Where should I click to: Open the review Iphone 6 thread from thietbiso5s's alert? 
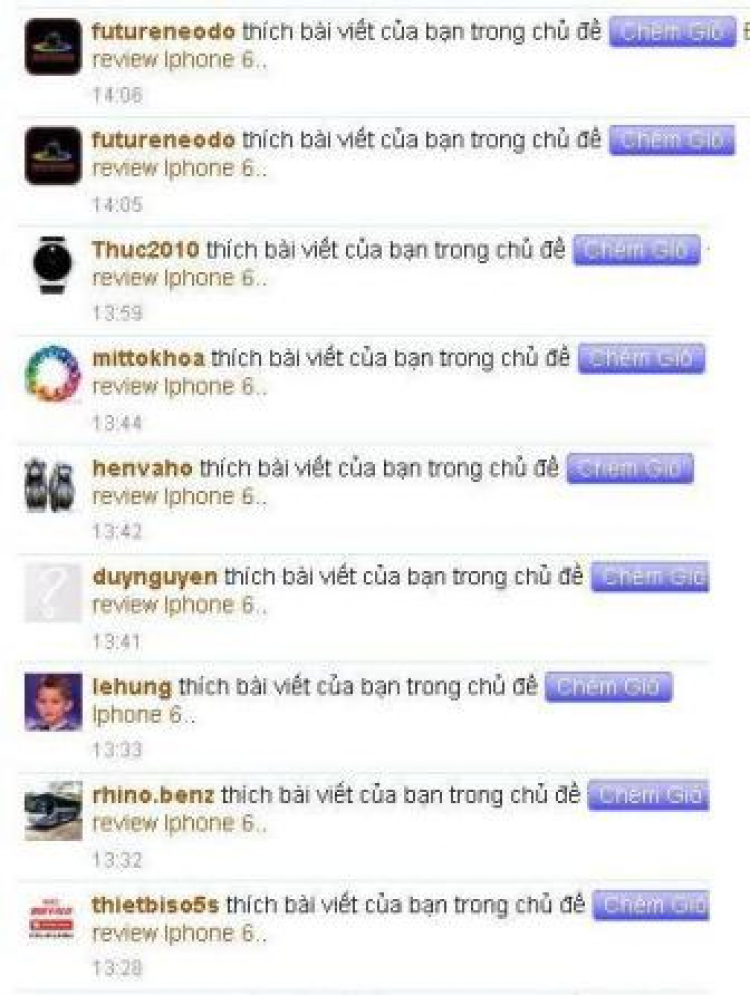coord(180,933)
